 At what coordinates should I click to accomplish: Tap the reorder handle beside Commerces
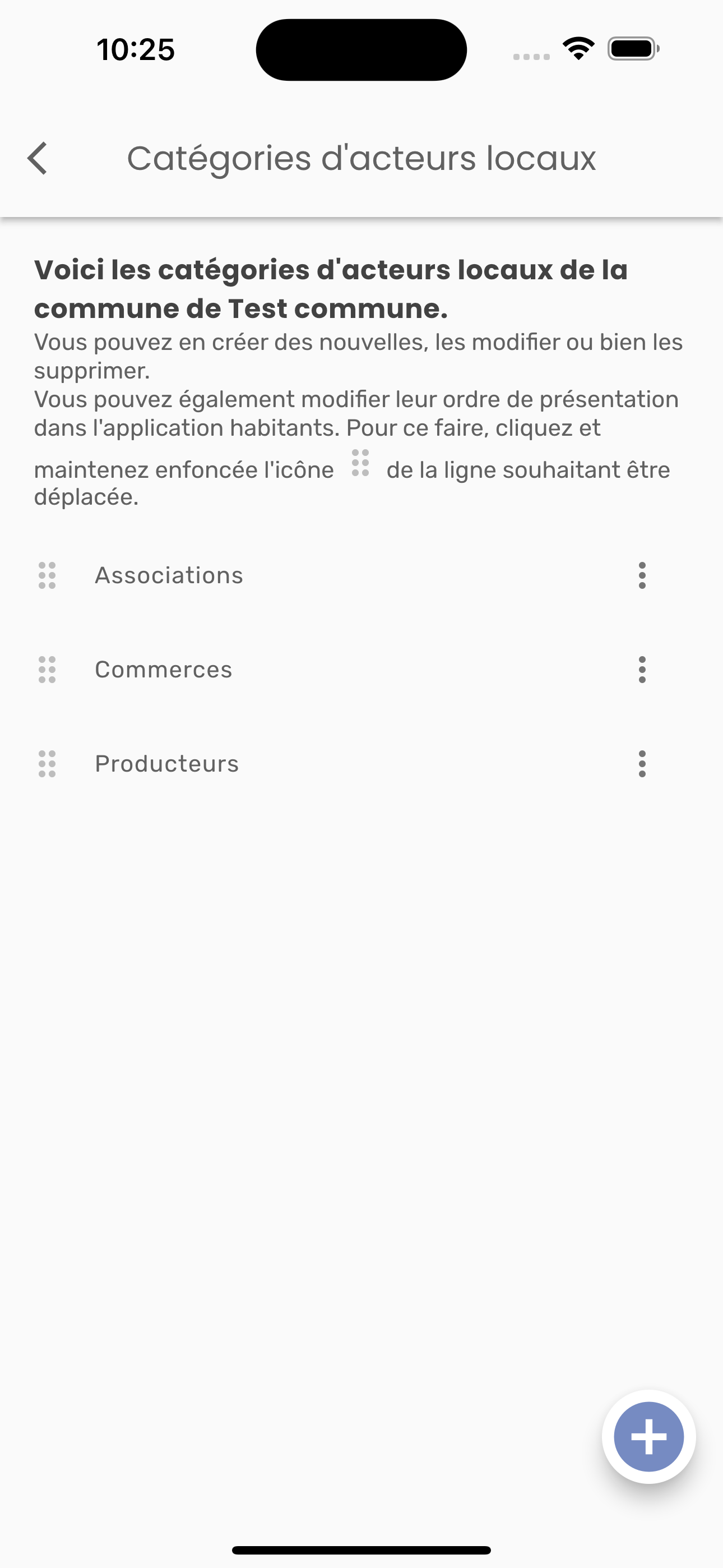click(48, 670)
